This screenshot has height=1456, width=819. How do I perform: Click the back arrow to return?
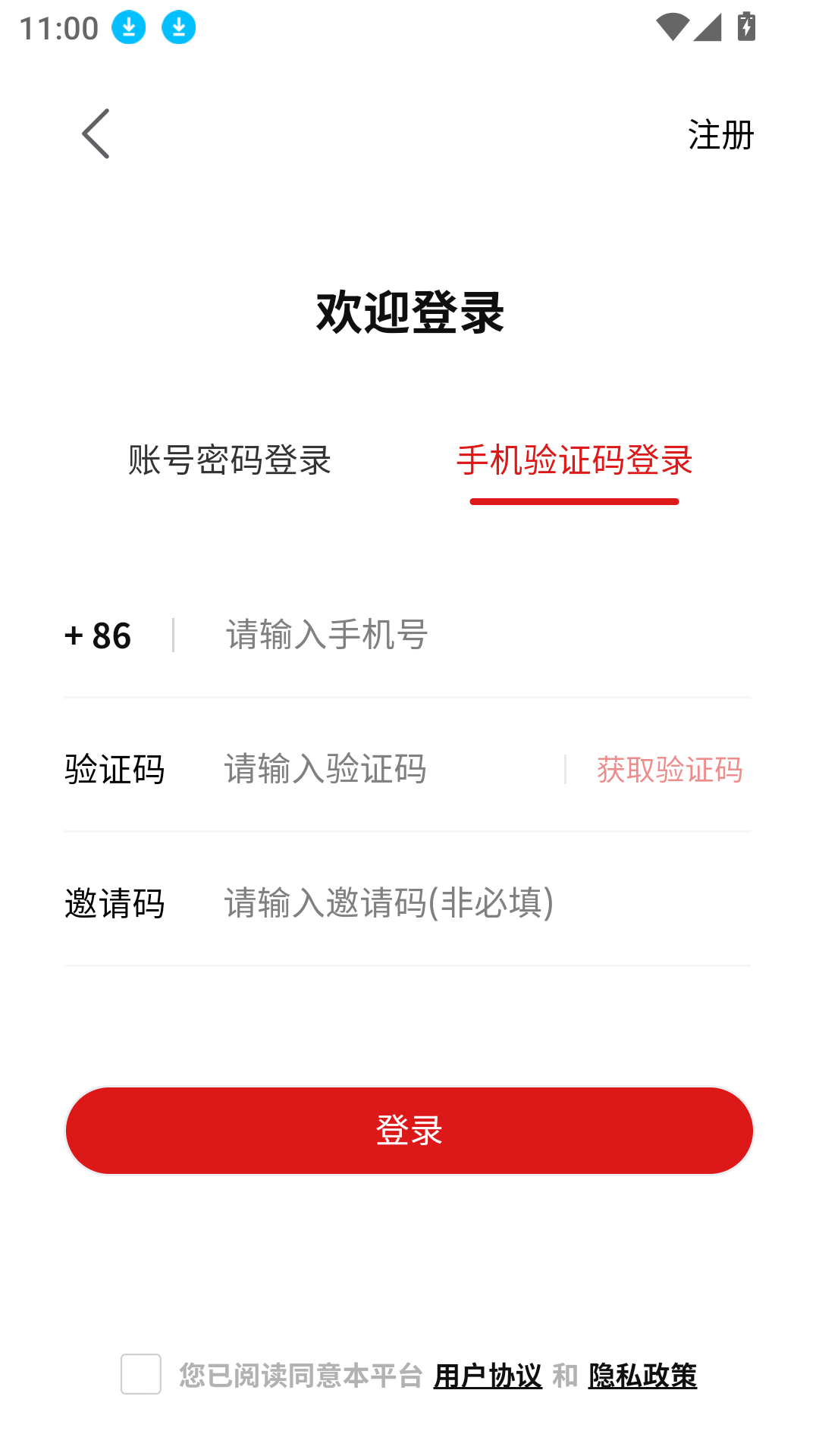[x=96, y=132]
